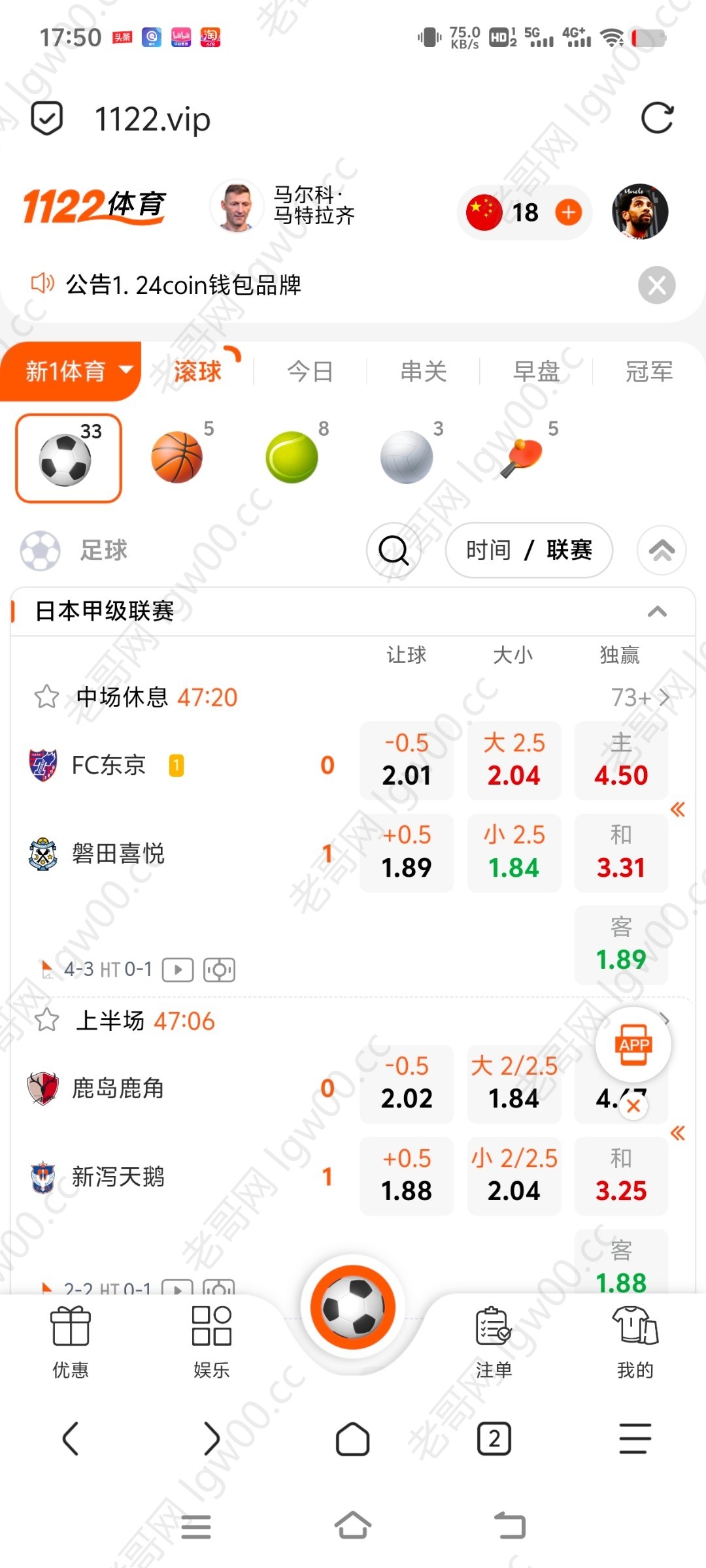Image resolution: width=706 pixels, height=1568 pixels.
Task: Open the 我的 account tab
Action: 635,1342
